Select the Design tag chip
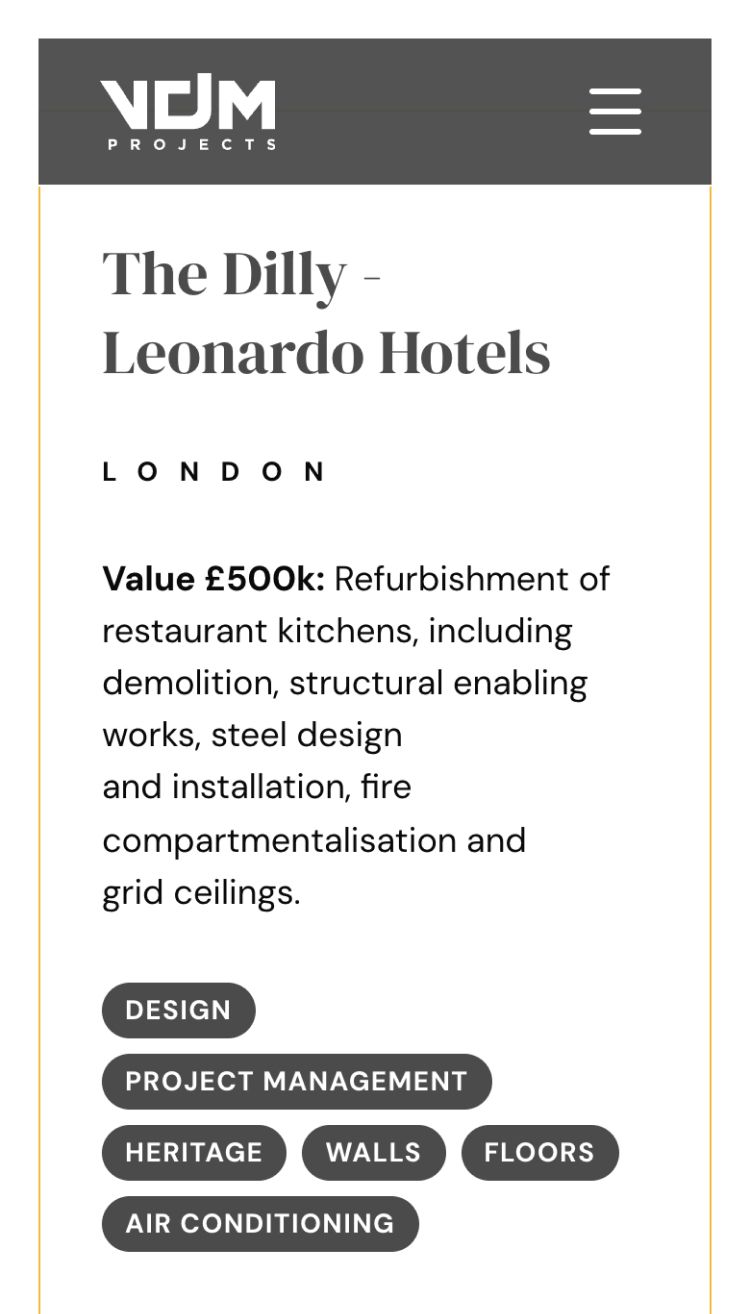Screen dimensions: 750x1314 [x=178, y=1010]
